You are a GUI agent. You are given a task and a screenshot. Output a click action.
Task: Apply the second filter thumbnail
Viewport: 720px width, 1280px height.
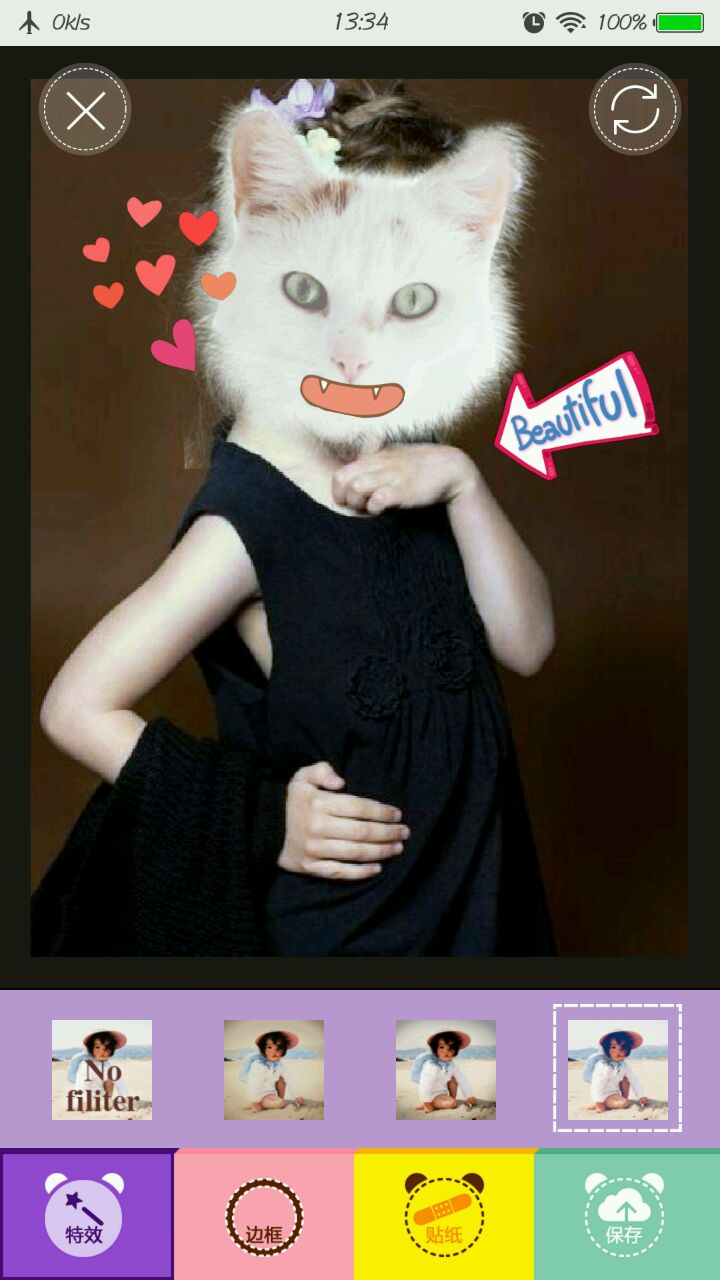[274, 1069]
